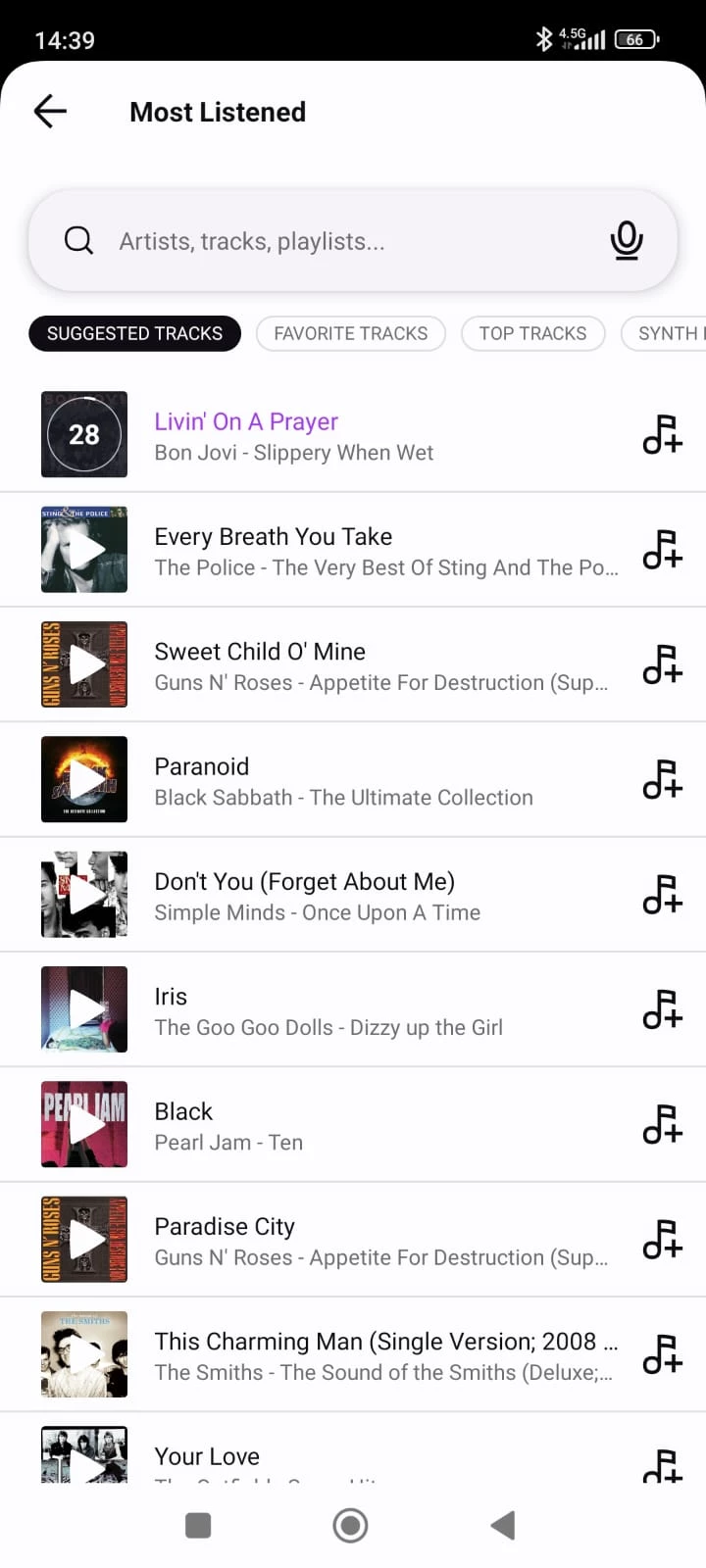The height and width of the screenshot is (1568, 706).
Task: Select the Suggested Tracks chip
Action: (x=134, y=333)
